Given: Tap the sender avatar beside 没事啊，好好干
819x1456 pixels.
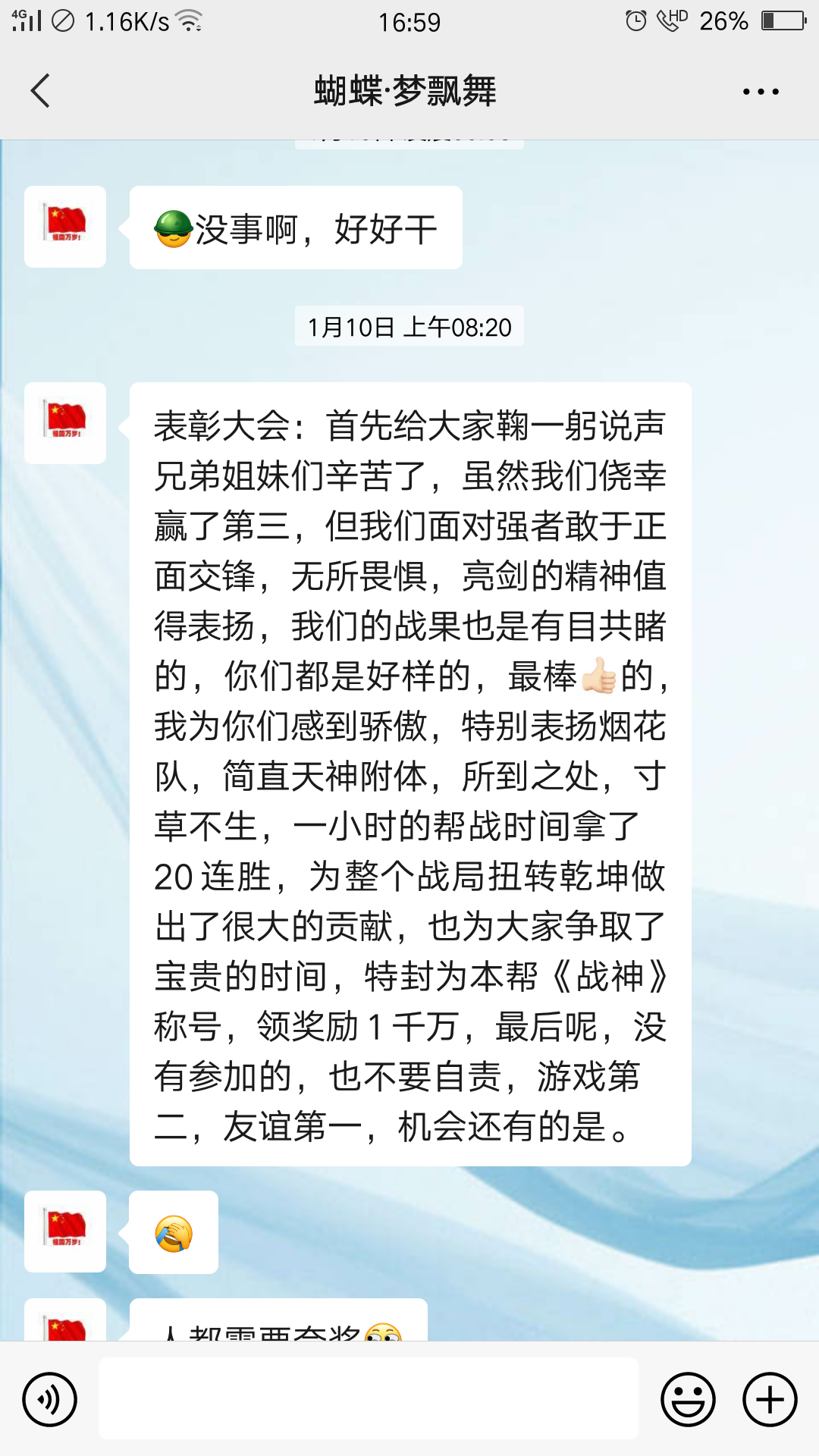Looking at the screenshot, I should [65, 227].
